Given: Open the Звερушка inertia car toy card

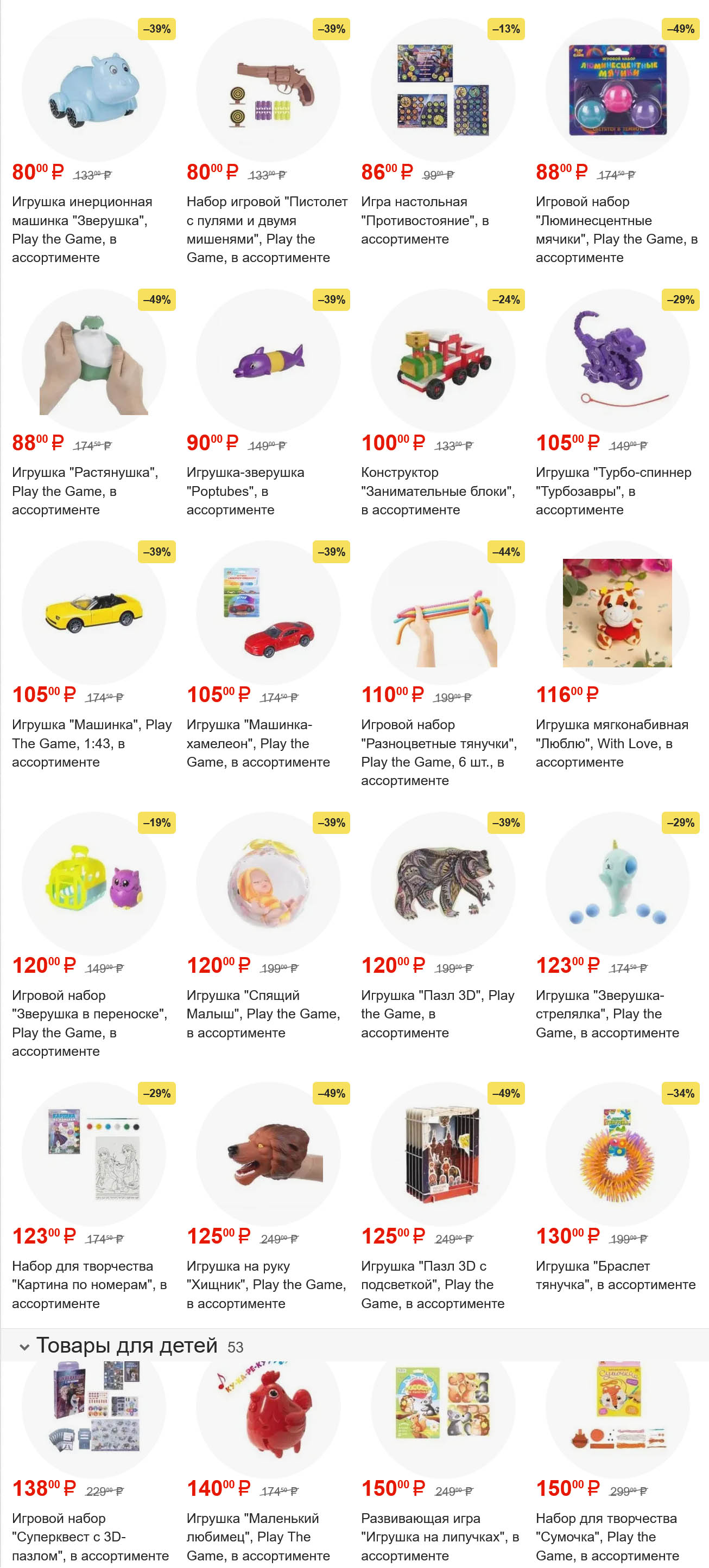Looking at the screenshot, I should point(93,90).
